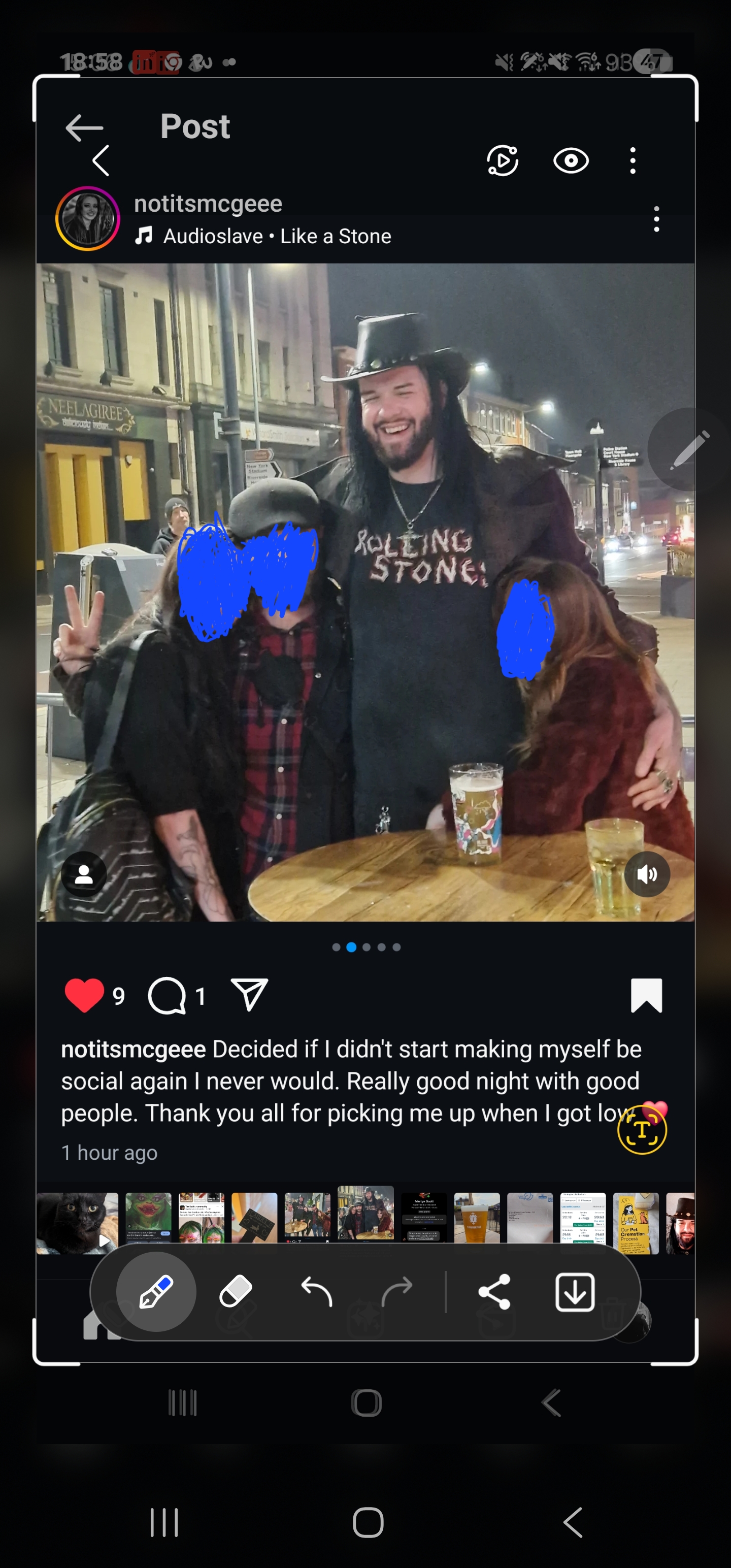731x1568 pixels.
Task: Tap the system home button
Action: pyautogui.click(x=368, y=1523)
